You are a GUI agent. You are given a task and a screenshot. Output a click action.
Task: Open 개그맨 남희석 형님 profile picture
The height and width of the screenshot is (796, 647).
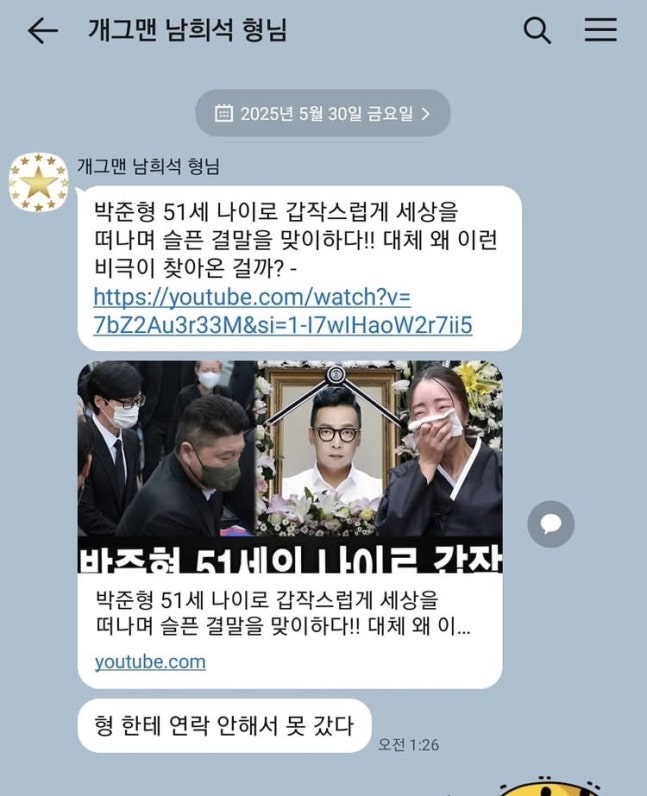click(x=39, y=183)
